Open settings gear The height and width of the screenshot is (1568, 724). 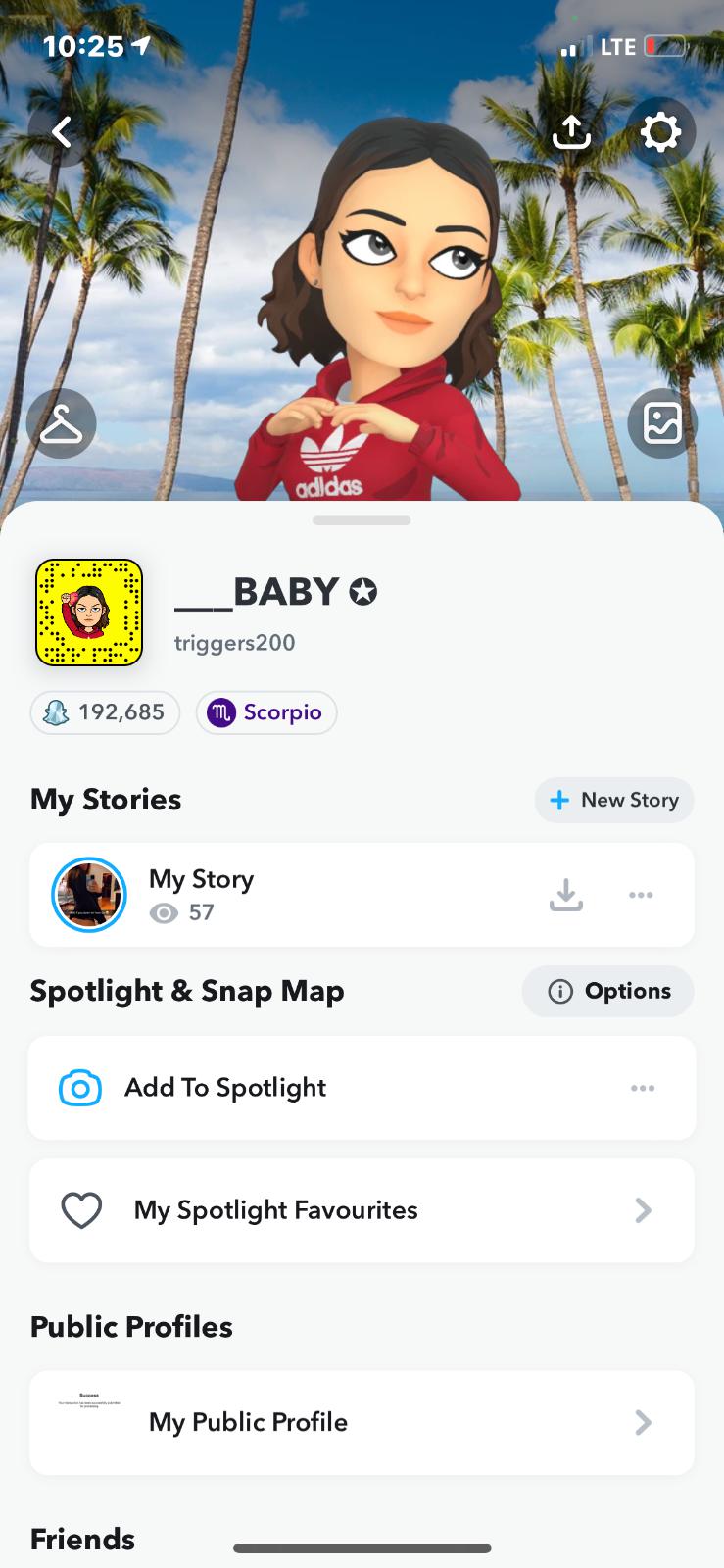click(x=660, y=131)
